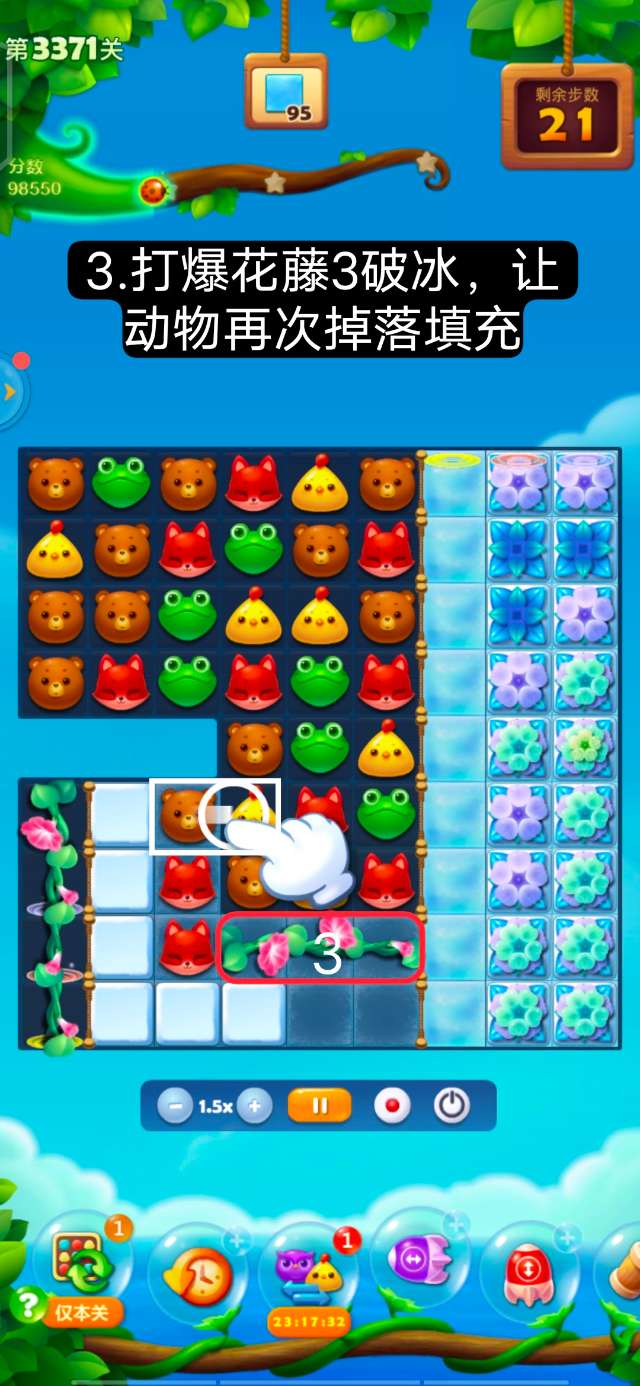Increase playback speed with the plus button

coord(254,1106)
